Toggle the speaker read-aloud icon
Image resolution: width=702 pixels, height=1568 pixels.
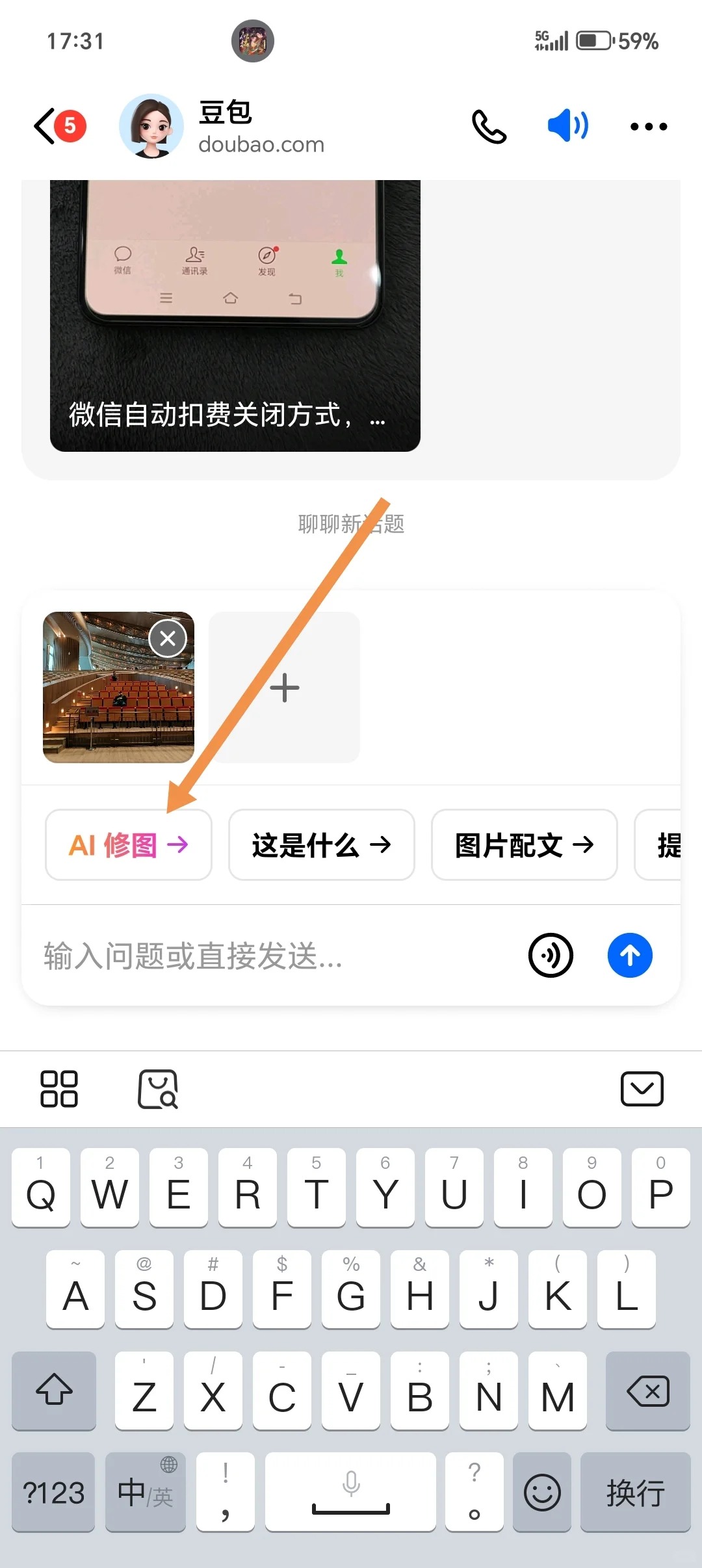coord(568,125)
